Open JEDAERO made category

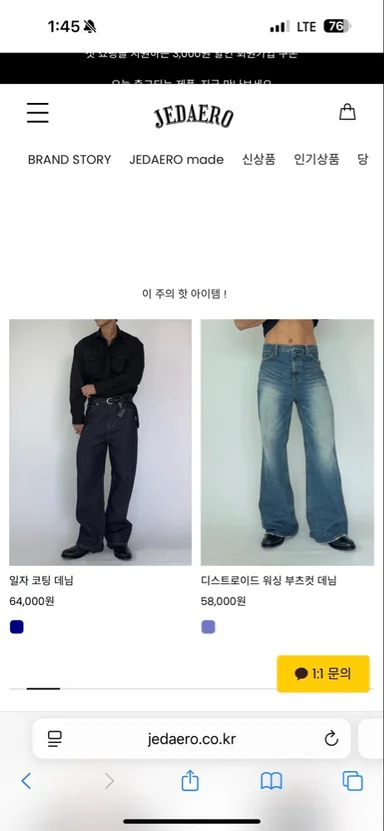tap(176, 160)
